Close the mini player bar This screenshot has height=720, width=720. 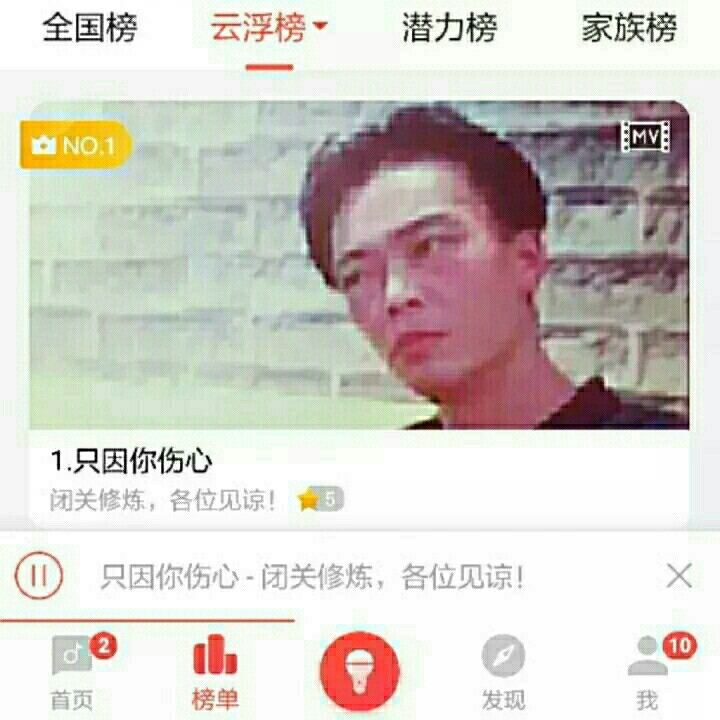[679, 575]
